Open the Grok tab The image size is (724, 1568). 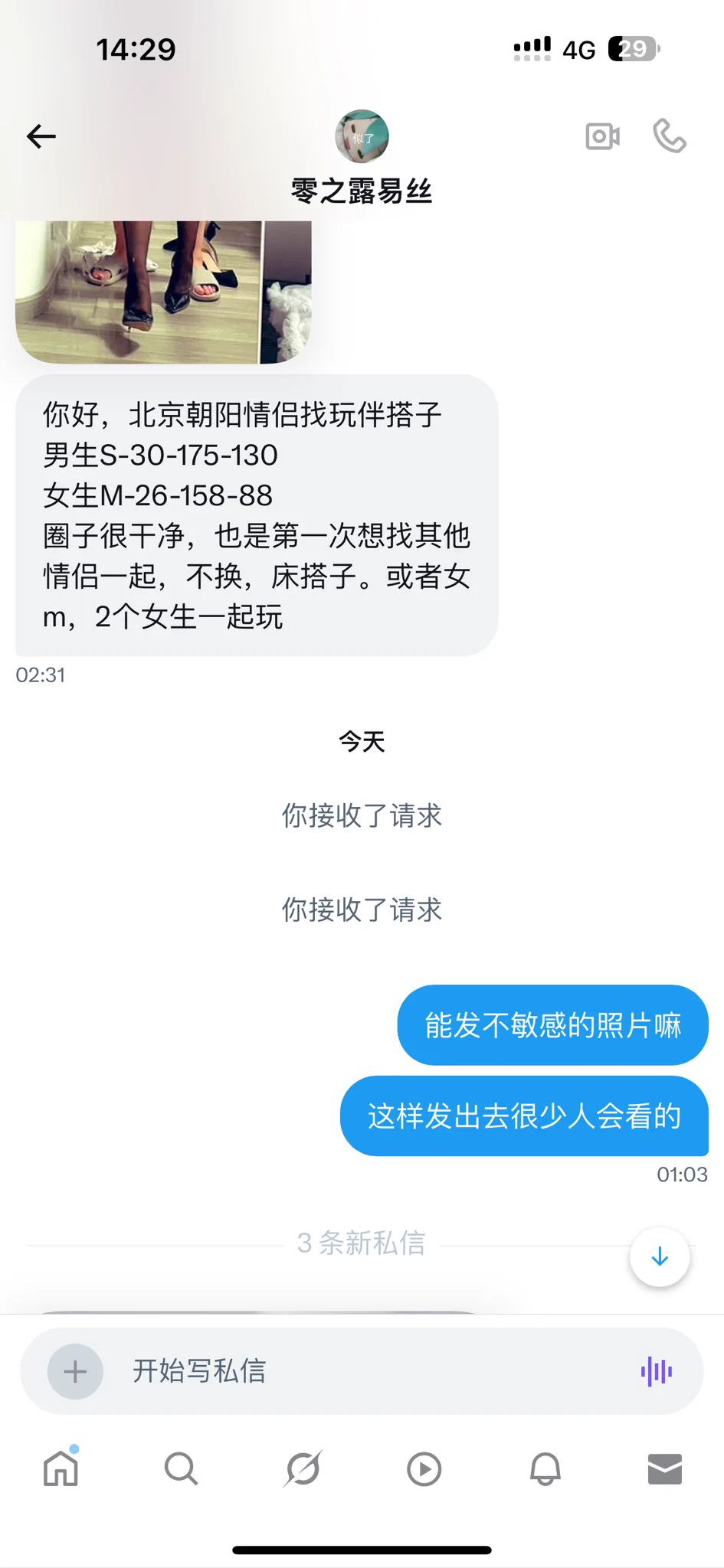[x=303, y=1468]
